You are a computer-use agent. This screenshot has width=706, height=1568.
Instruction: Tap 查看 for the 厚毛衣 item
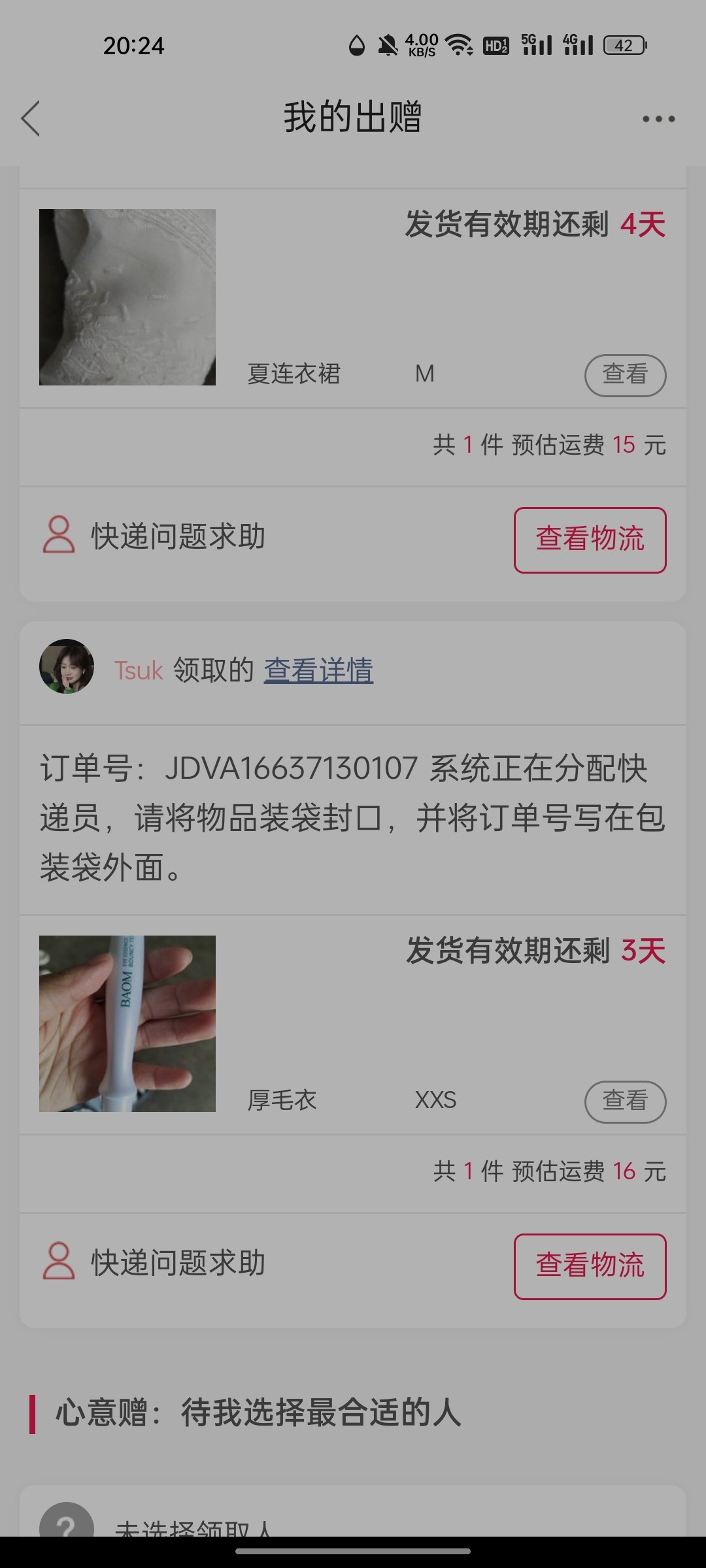coord(624,1102)
